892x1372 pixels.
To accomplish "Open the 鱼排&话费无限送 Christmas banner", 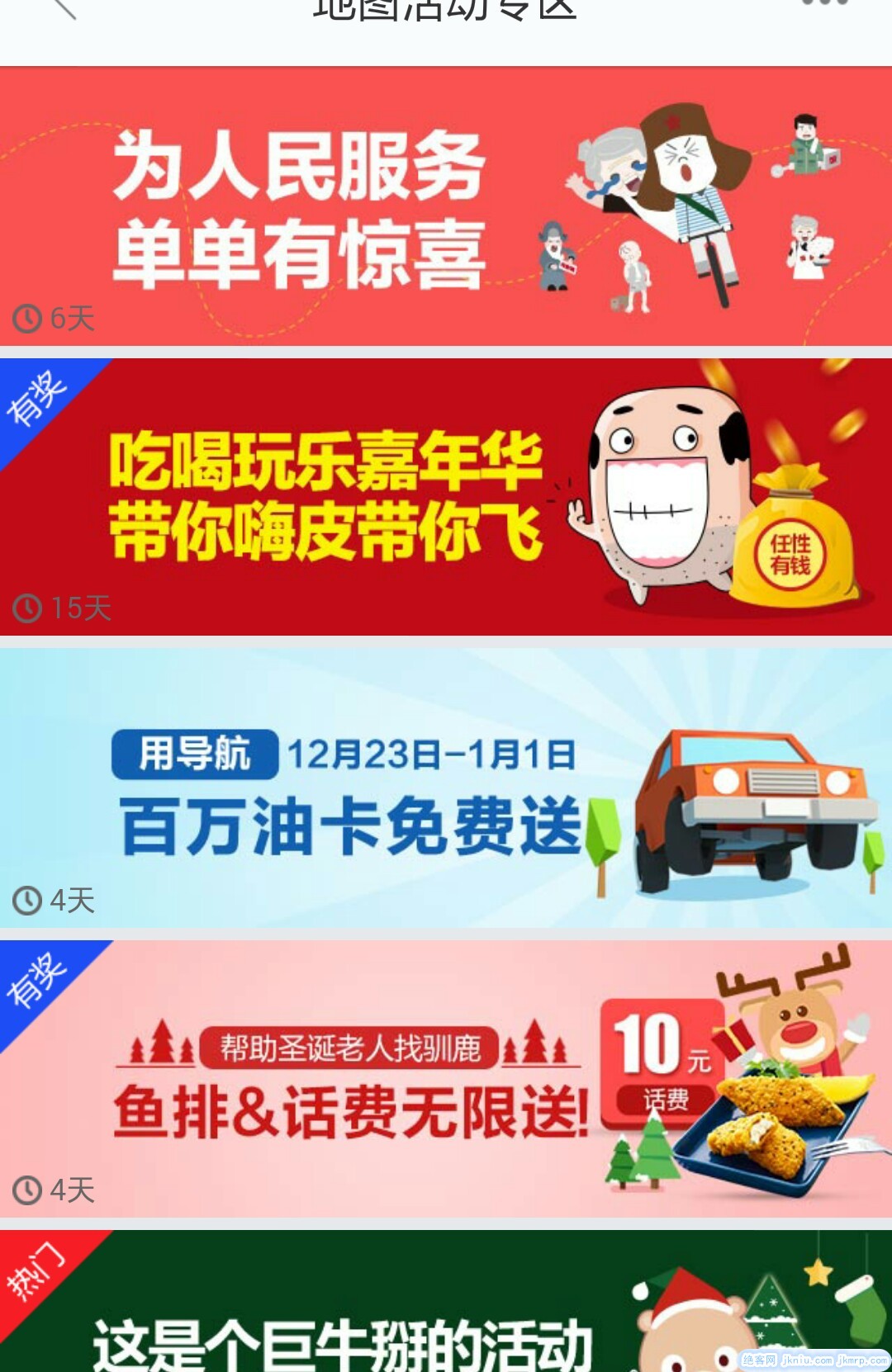I will pyautogui.click(x=446, y=1078).
